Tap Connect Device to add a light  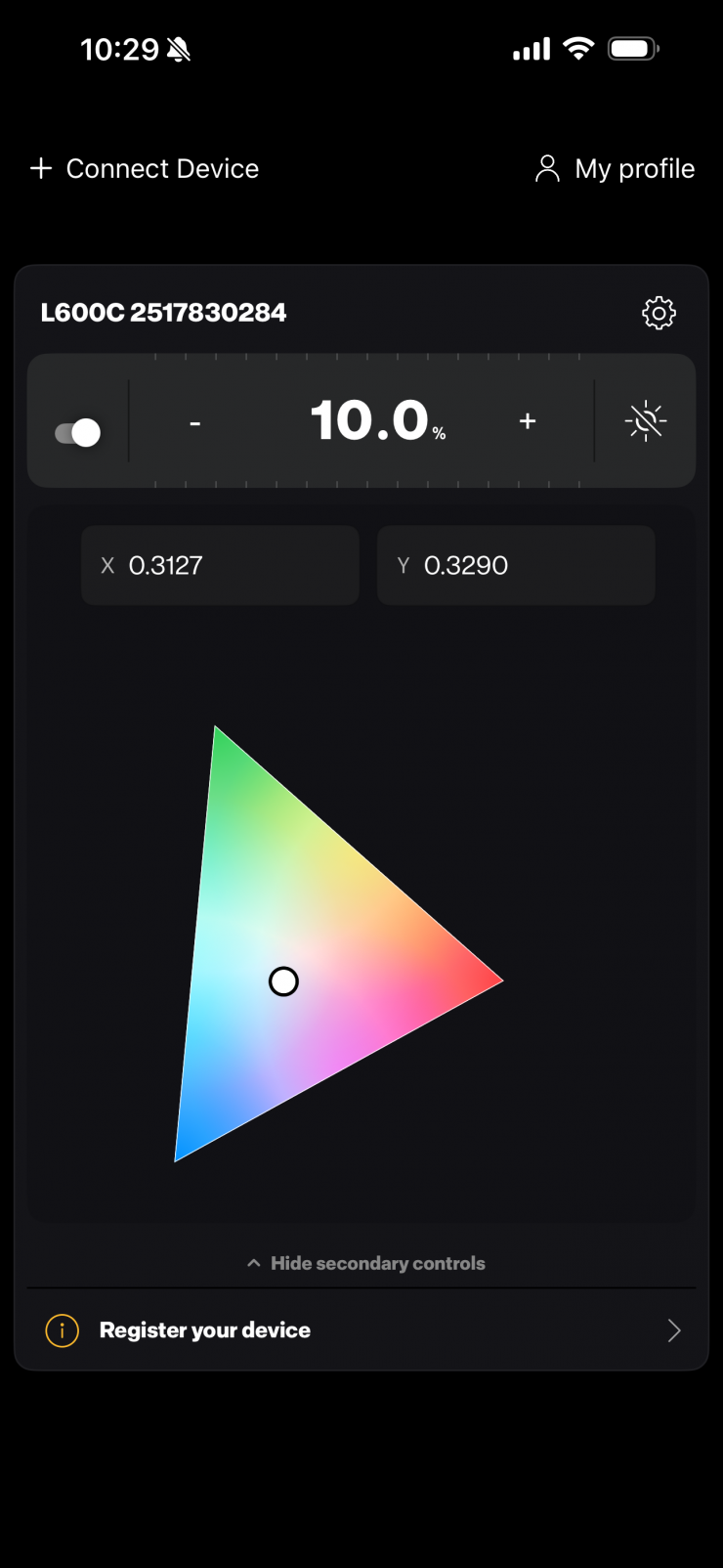(x=145, y=169)
